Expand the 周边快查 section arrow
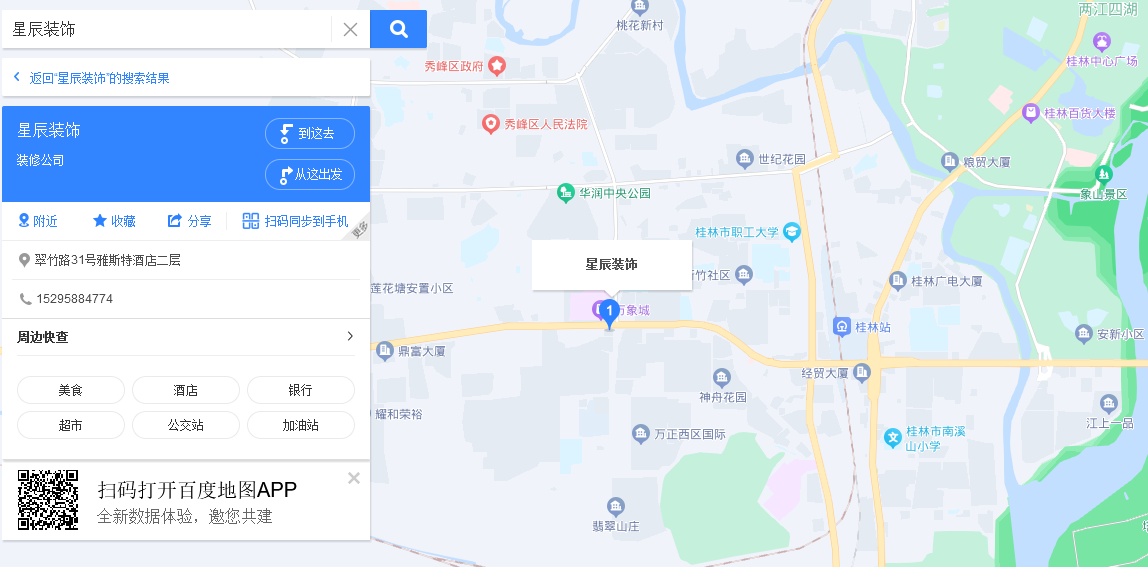 click(350, 336)
